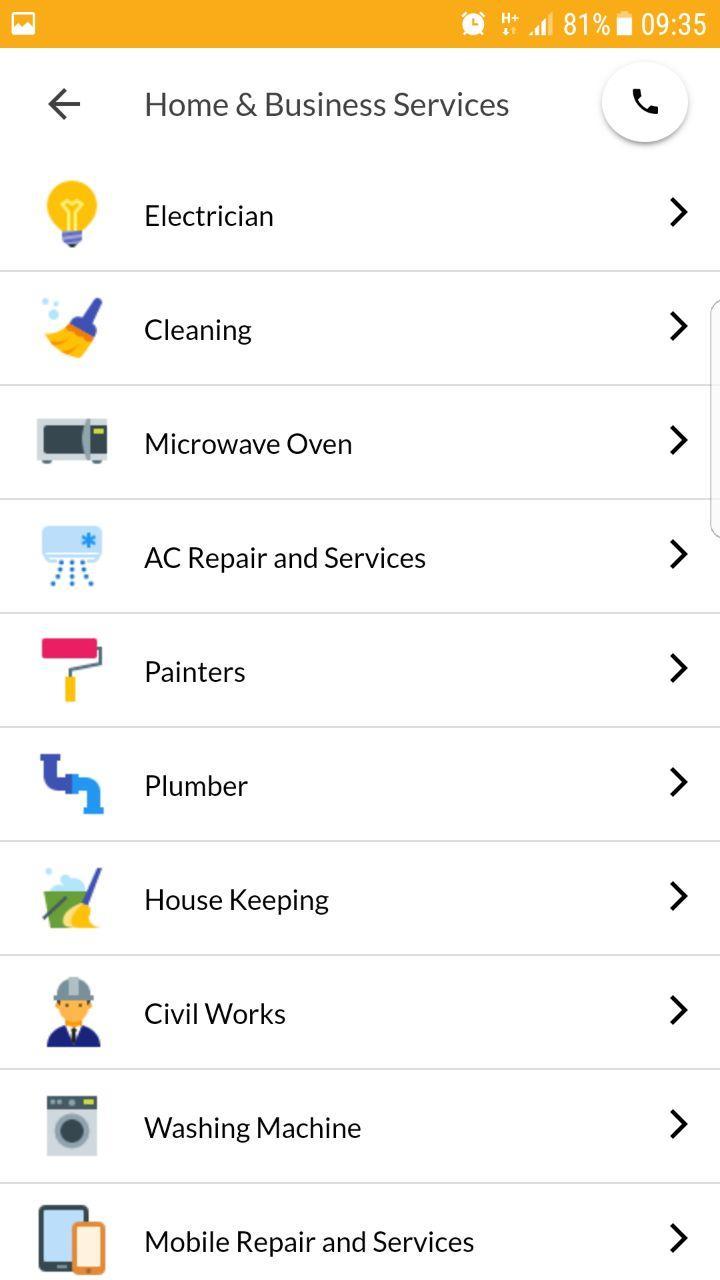
Task: Open the Electrician category
Action: (209, 216)
